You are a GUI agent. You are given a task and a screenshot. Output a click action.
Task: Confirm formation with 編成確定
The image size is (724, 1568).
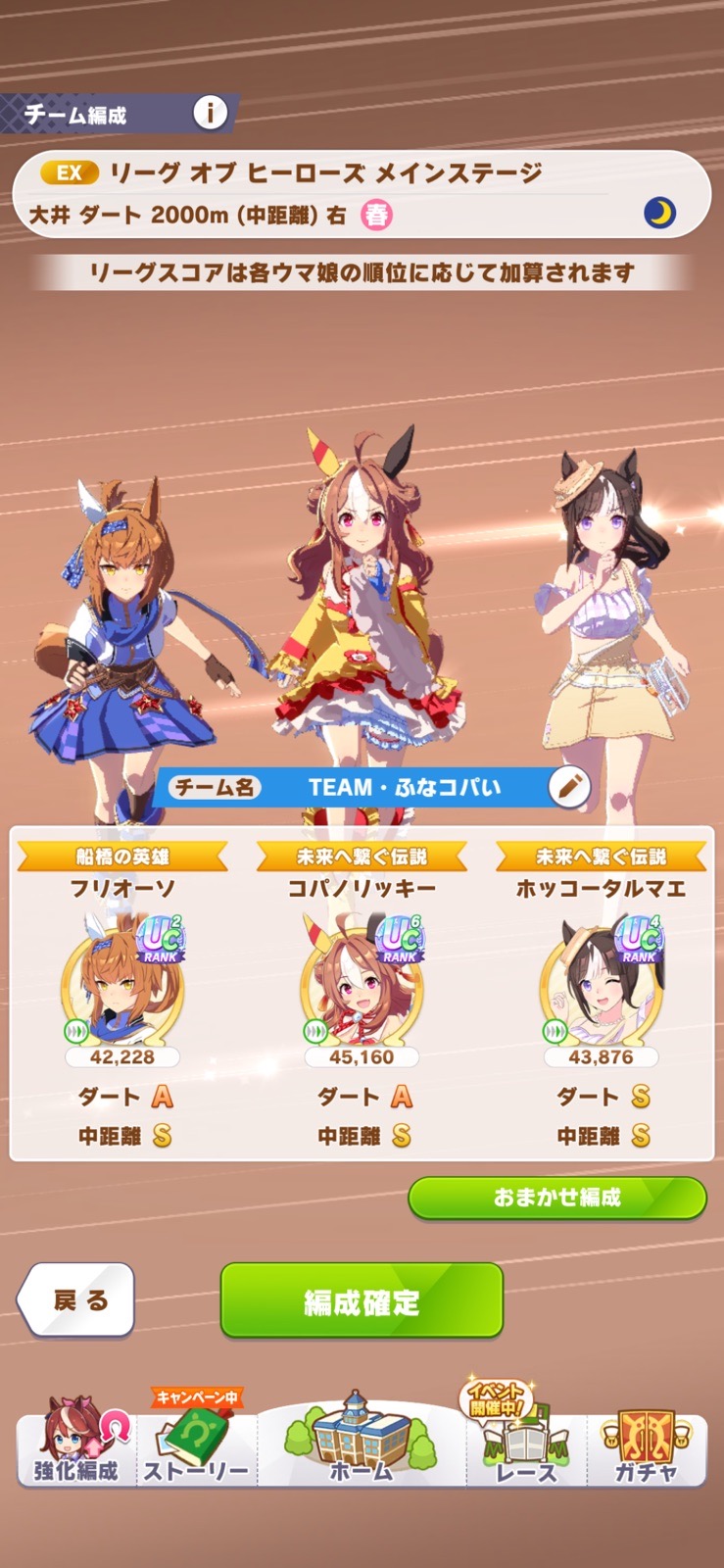[362, 1301]
